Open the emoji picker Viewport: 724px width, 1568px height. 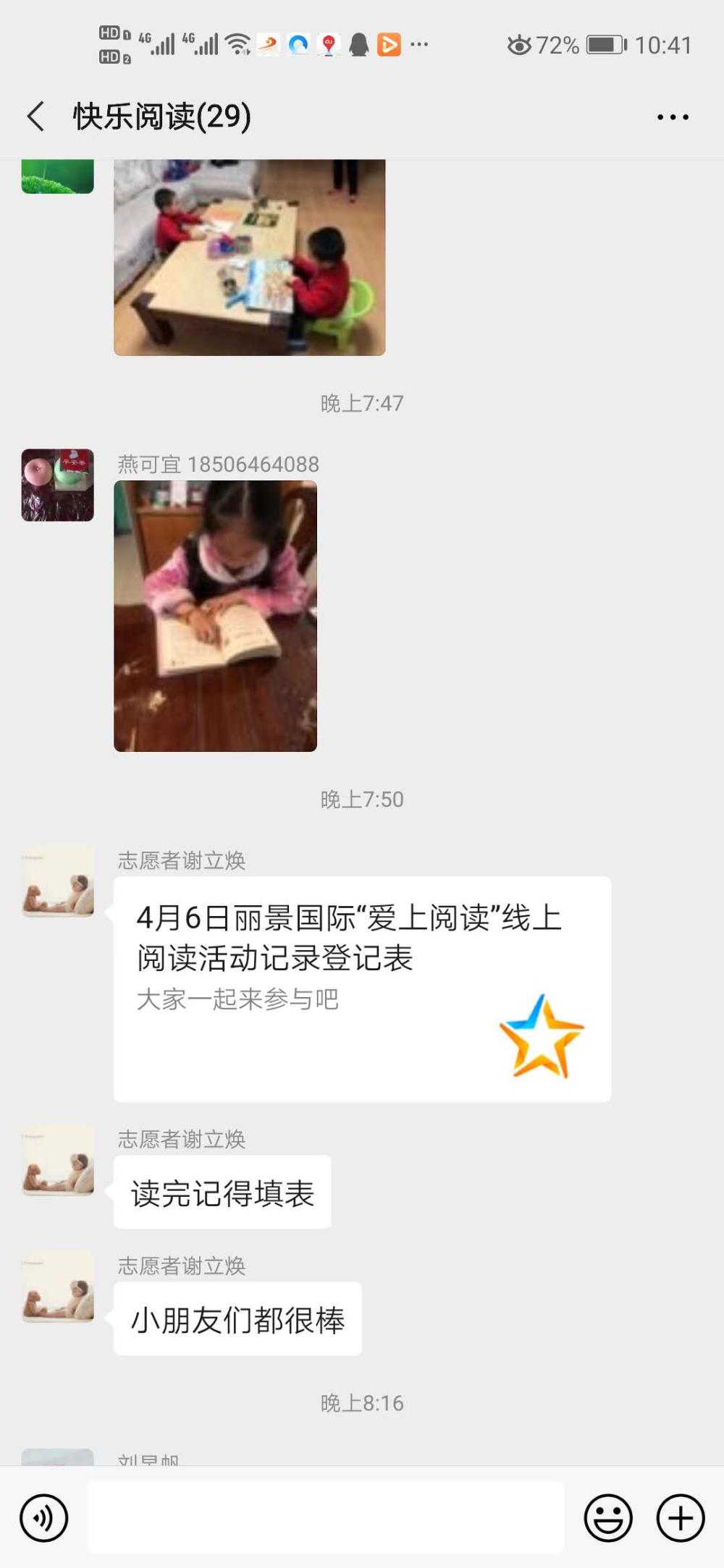coord(608,1517)
